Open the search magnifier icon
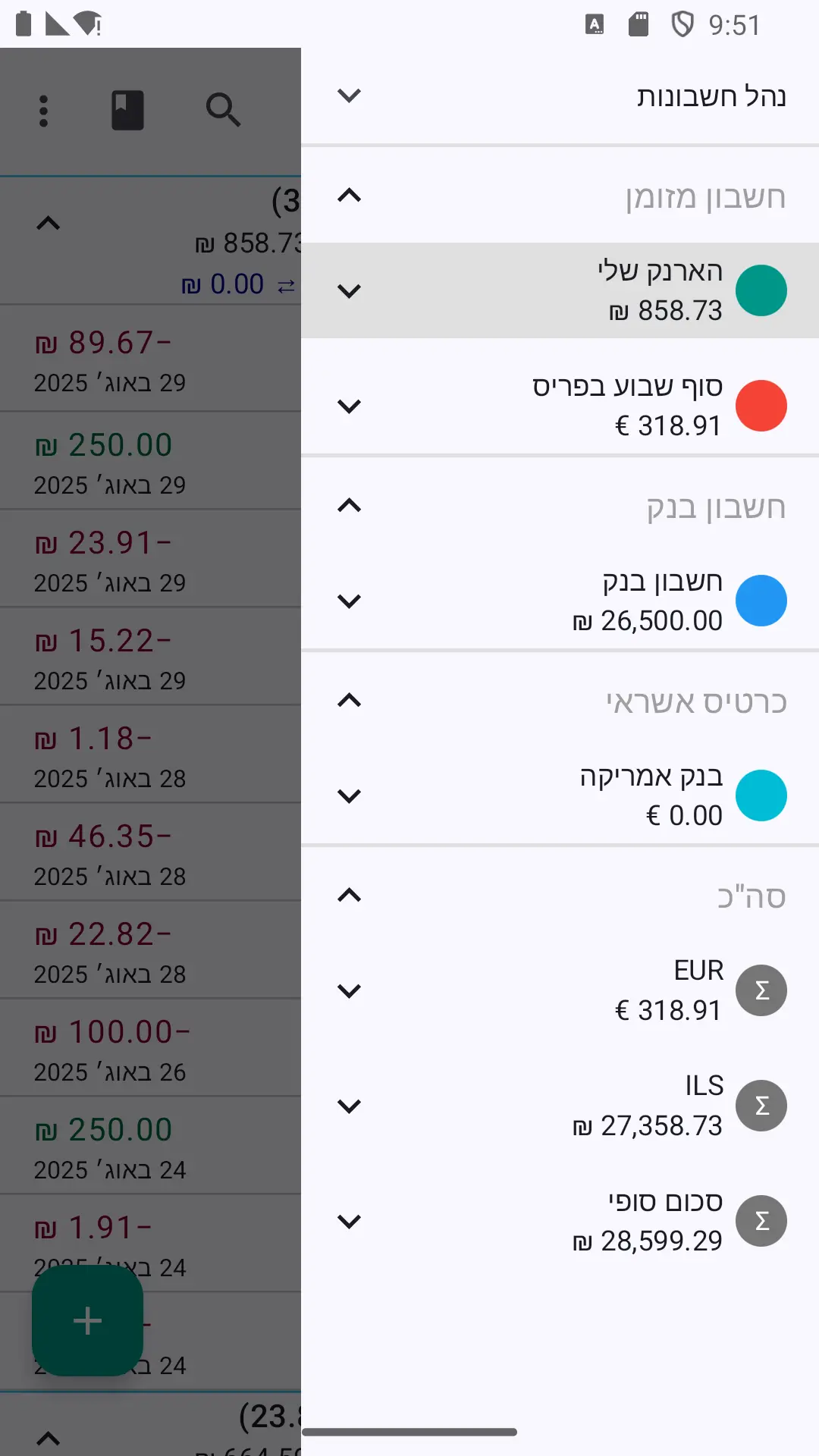The image size is (819, 1456). click(223, 111)
